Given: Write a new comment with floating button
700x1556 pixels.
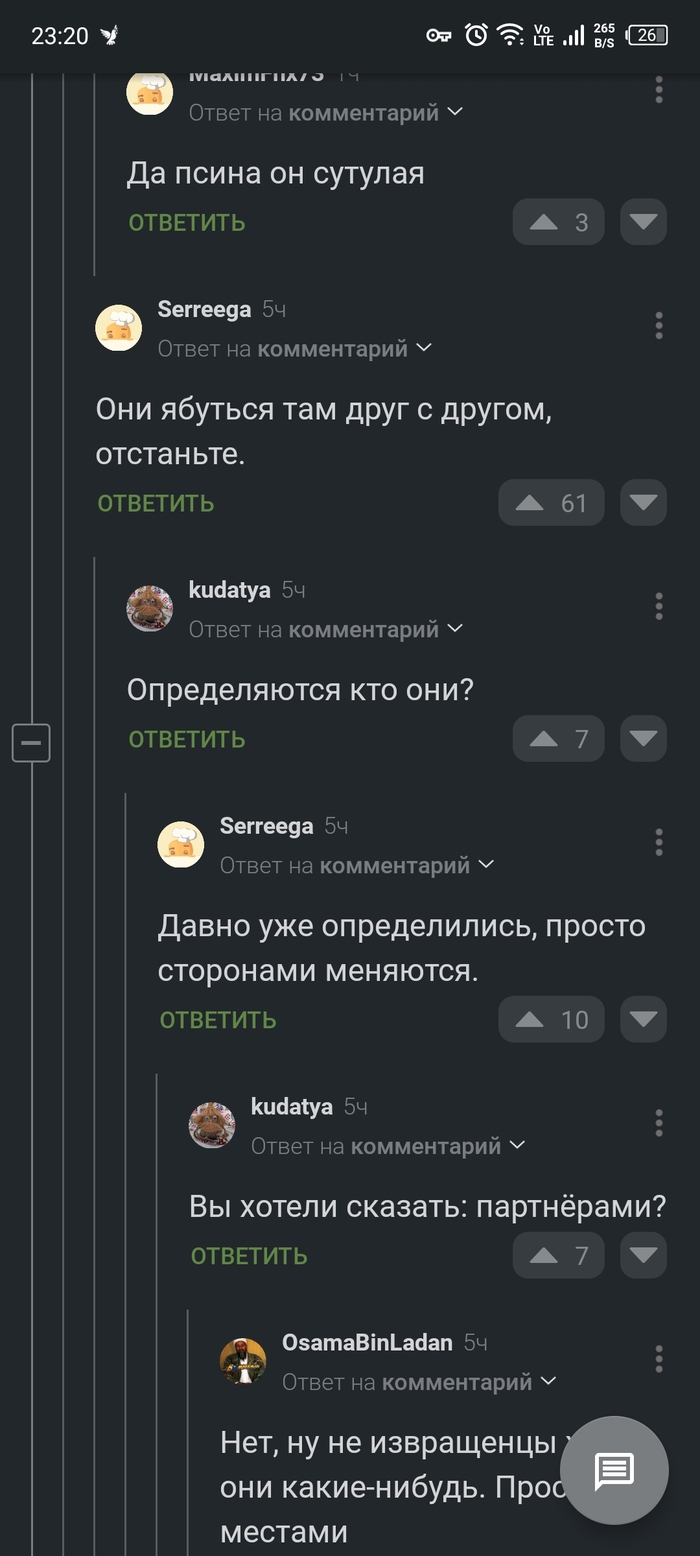Looking at the screenshot, I should click(614, 1470).
